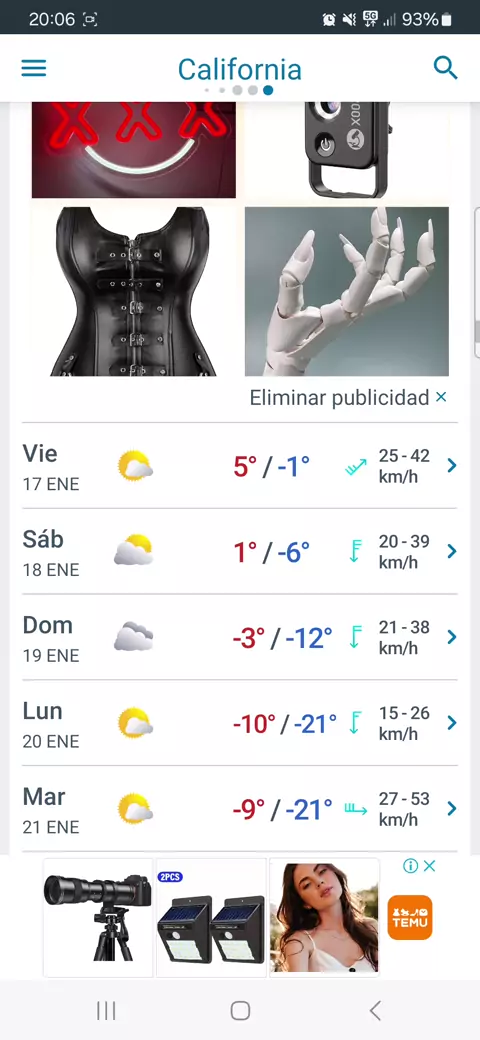The height and width of the screenshot is (1040, 480).
Task: Open the black corset ad tile
Action: point(133,292)
